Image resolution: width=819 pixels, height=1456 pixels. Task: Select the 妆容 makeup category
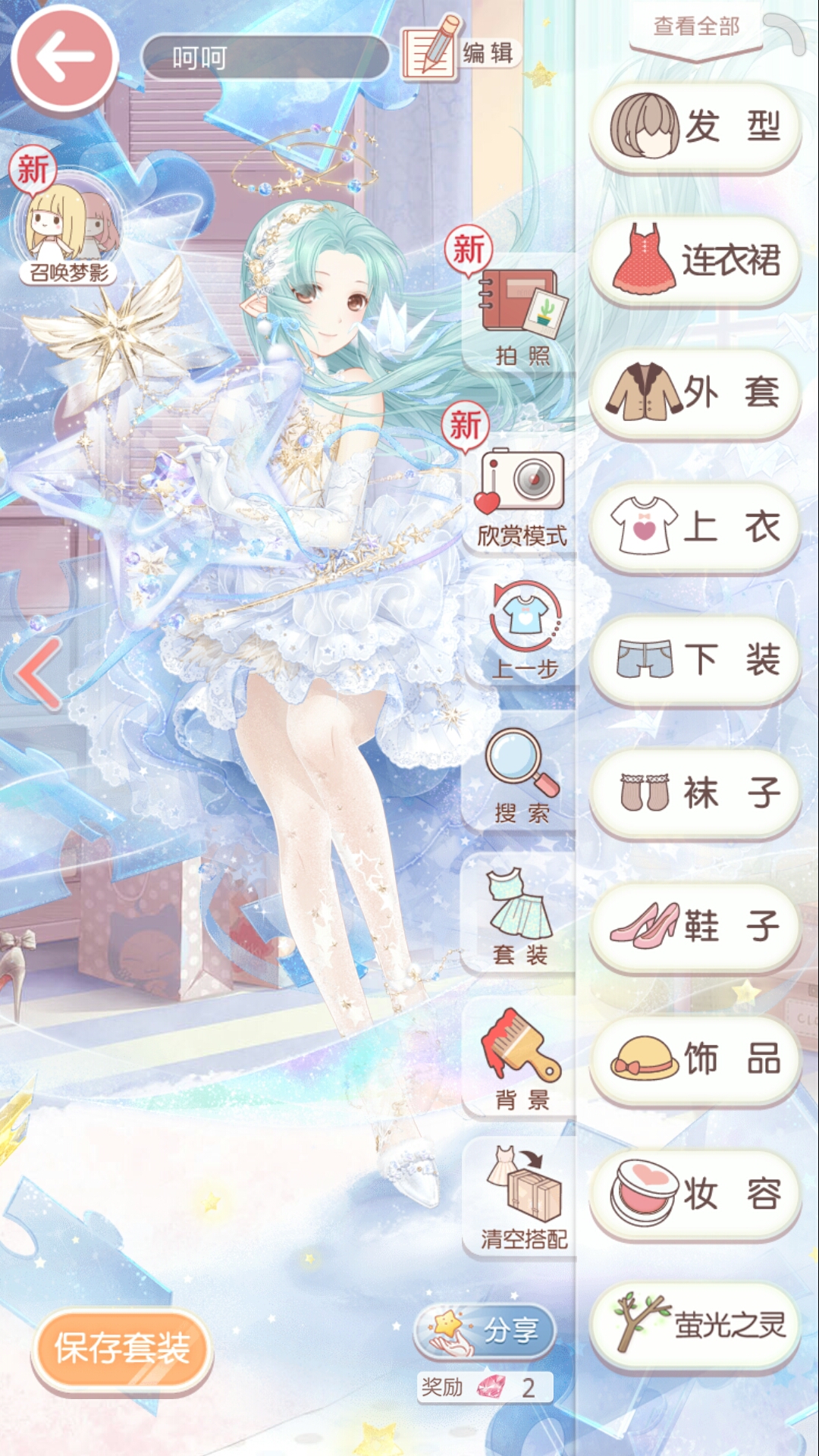pos(695,1192)
